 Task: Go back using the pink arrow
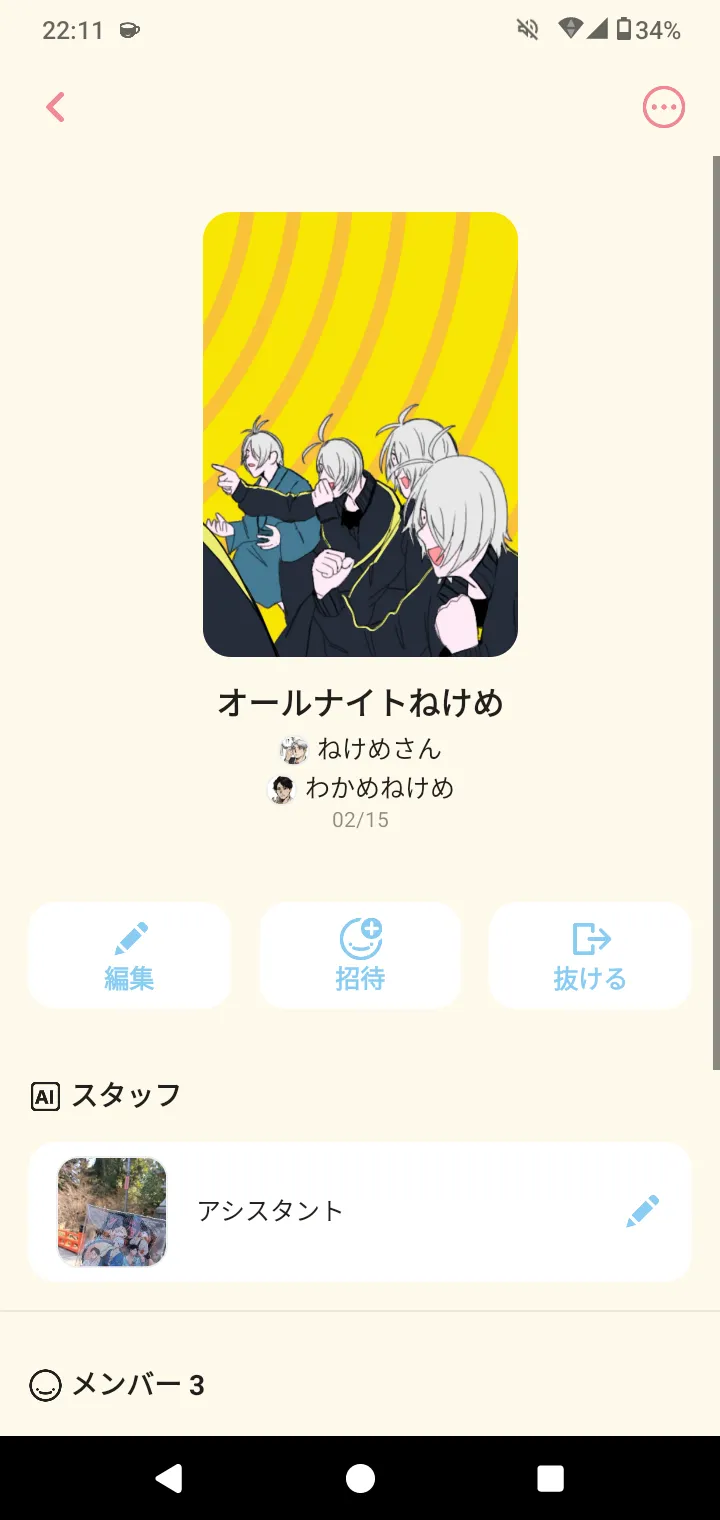55,107
